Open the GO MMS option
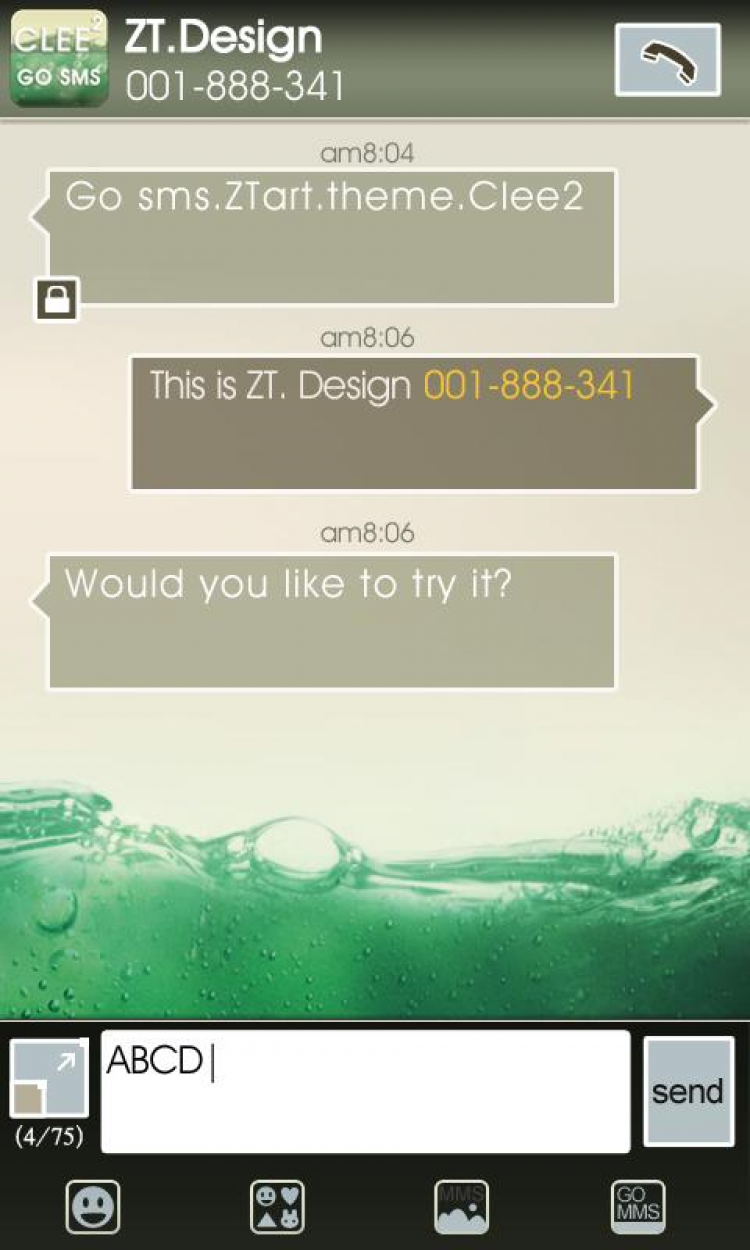The height and width of the screenshot is (1250, 750). (637, 1207)
